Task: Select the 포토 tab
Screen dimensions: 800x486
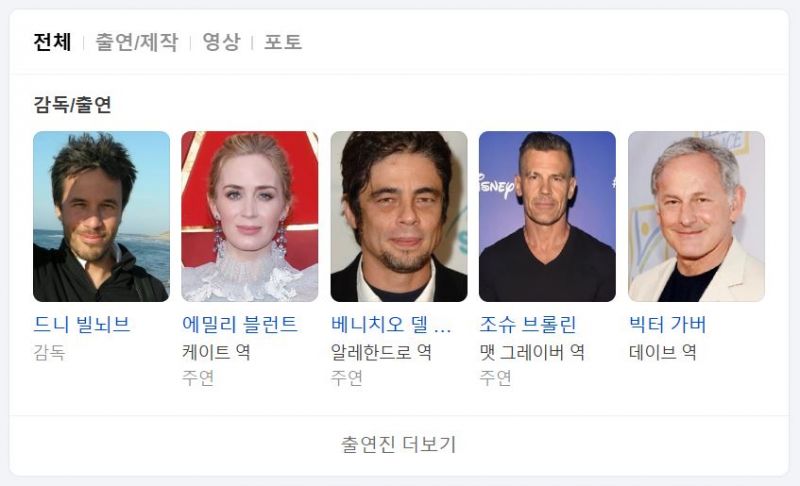Action: pyautogui.click(x=283, y=42)
